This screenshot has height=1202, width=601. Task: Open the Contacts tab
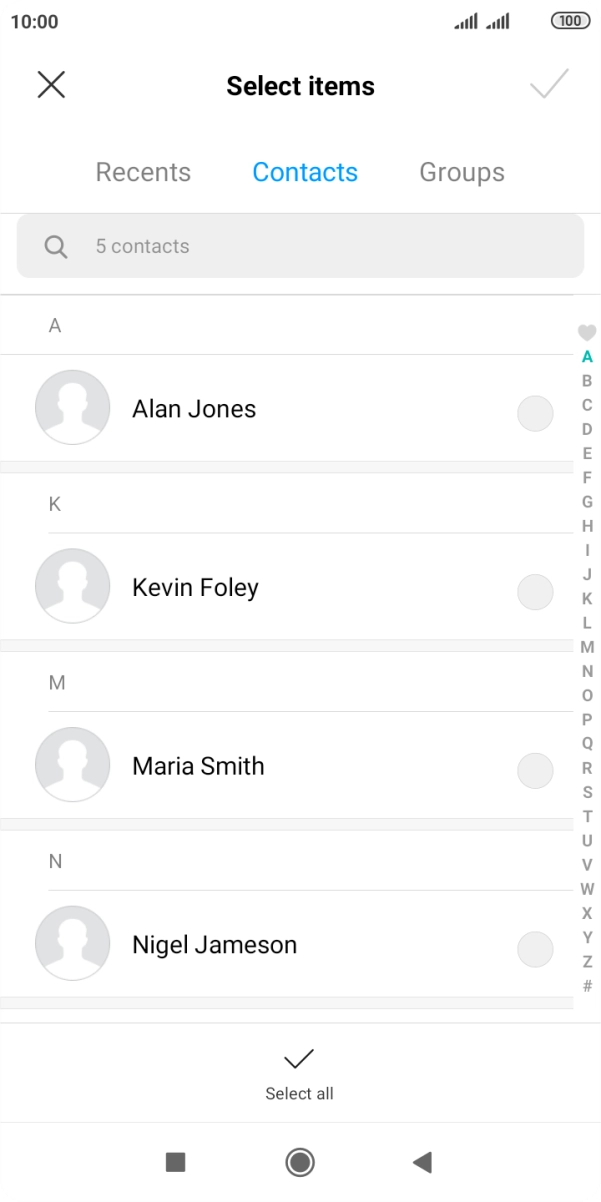pos(305,172)
